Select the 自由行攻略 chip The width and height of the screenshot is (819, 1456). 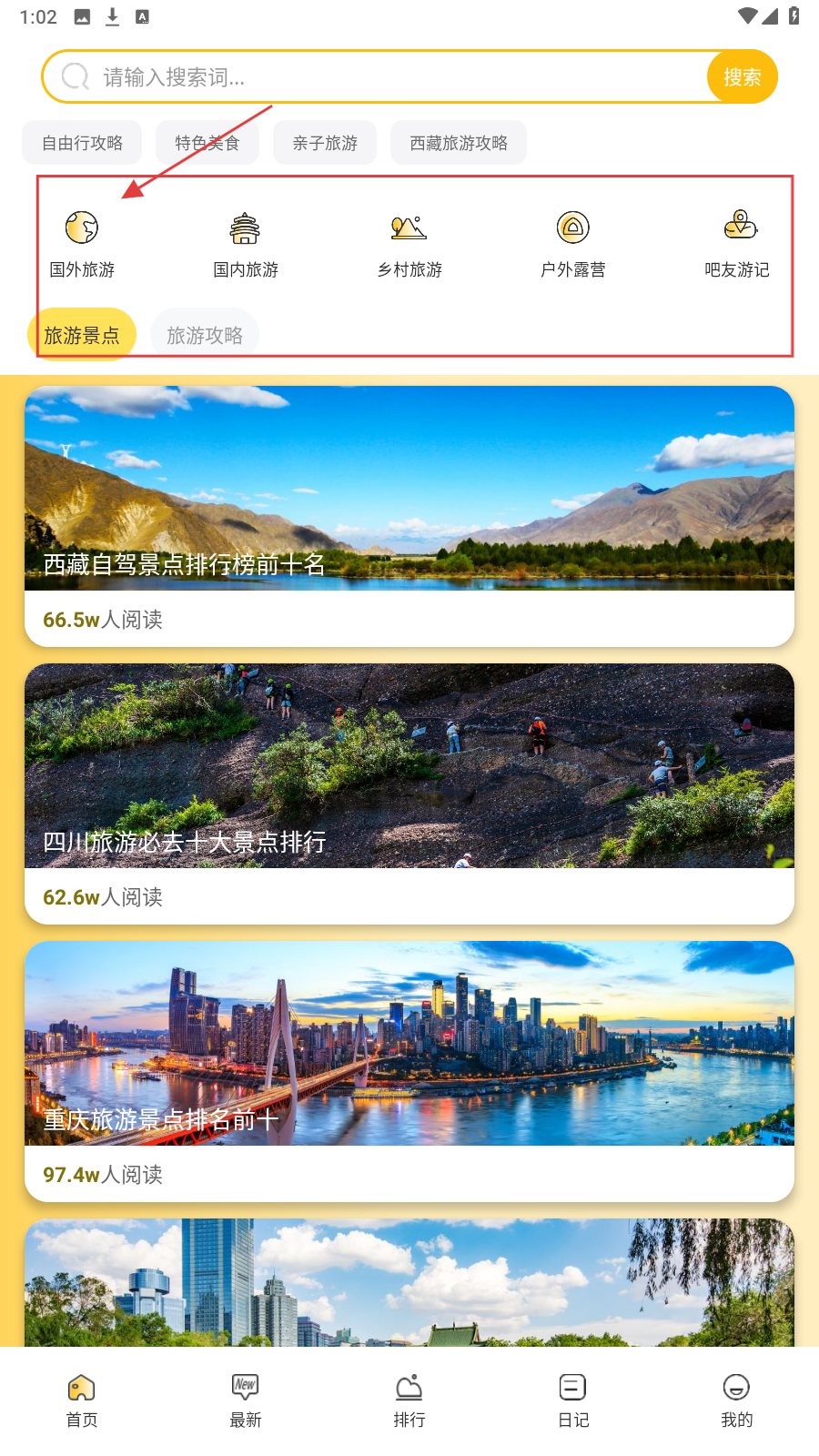(82, 143)
